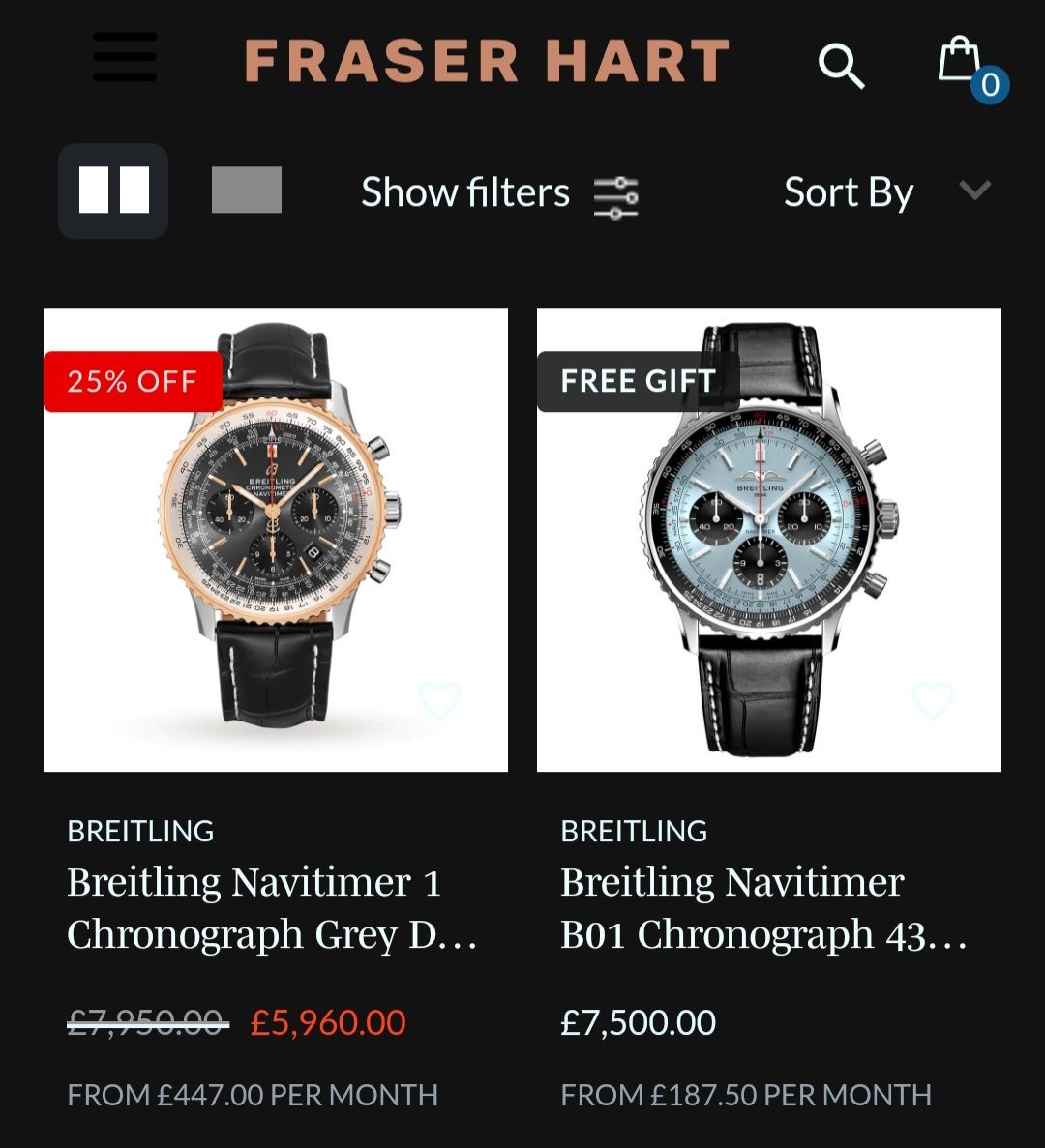1045x1148 pixels.
Task: Switch to two-column grid view
Action: pos(113,191)
